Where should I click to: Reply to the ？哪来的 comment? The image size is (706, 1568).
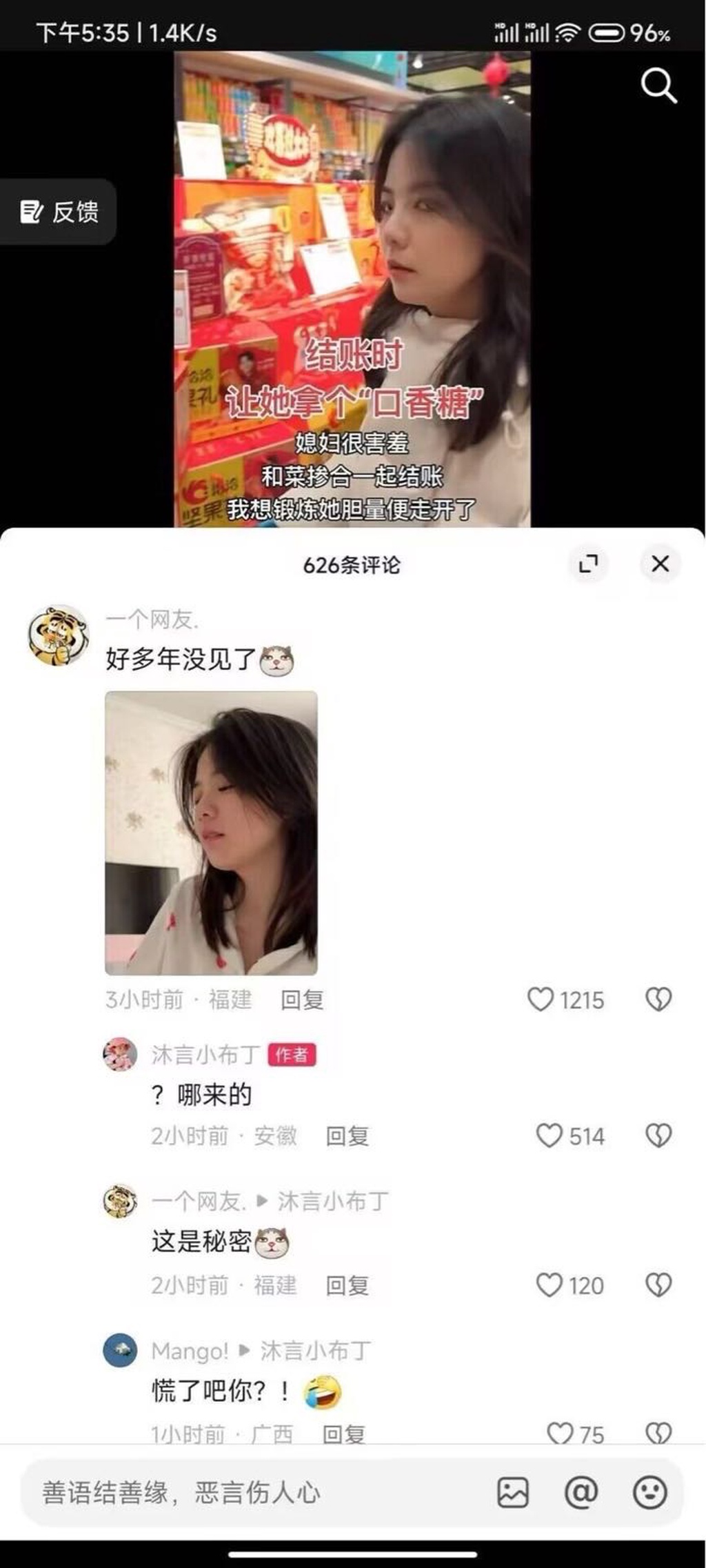tap(347, 1136)
